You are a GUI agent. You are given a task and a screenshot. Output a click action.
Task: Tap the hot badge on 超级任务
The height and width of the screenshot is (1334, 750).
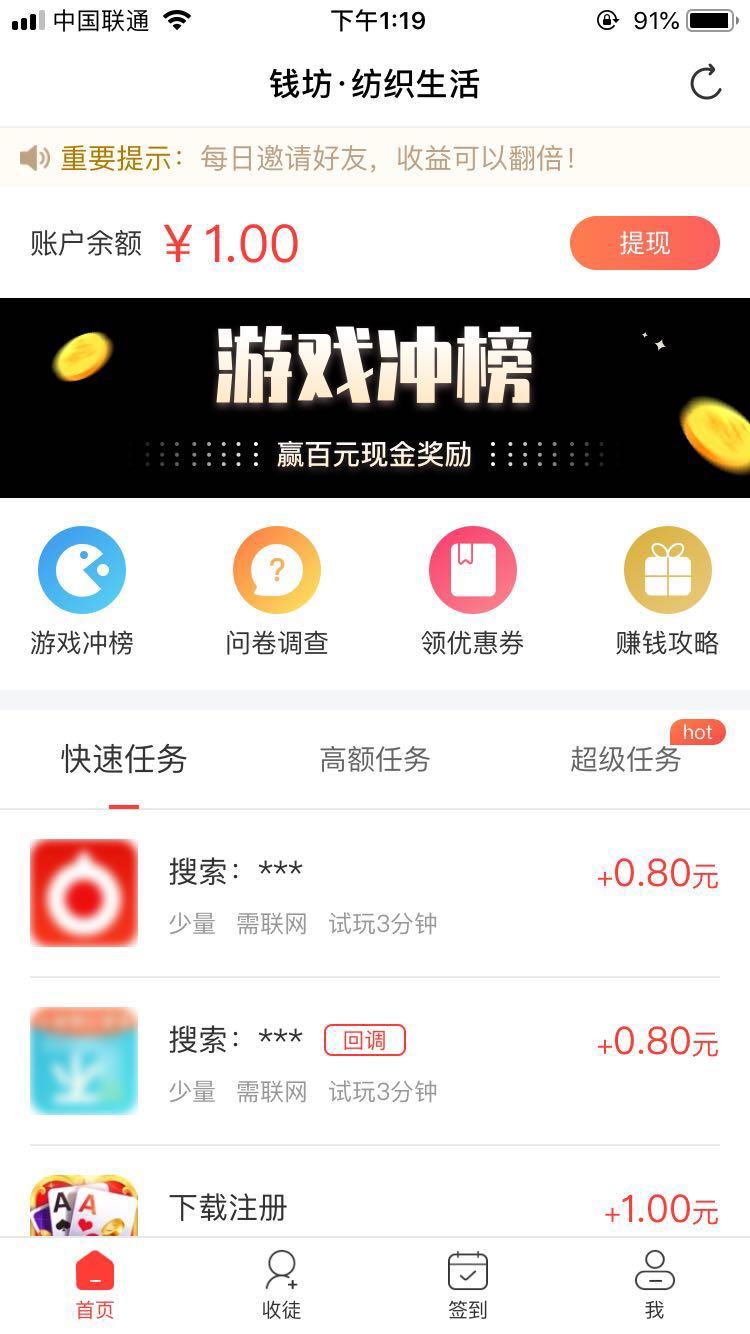click(x=697, y=731)
